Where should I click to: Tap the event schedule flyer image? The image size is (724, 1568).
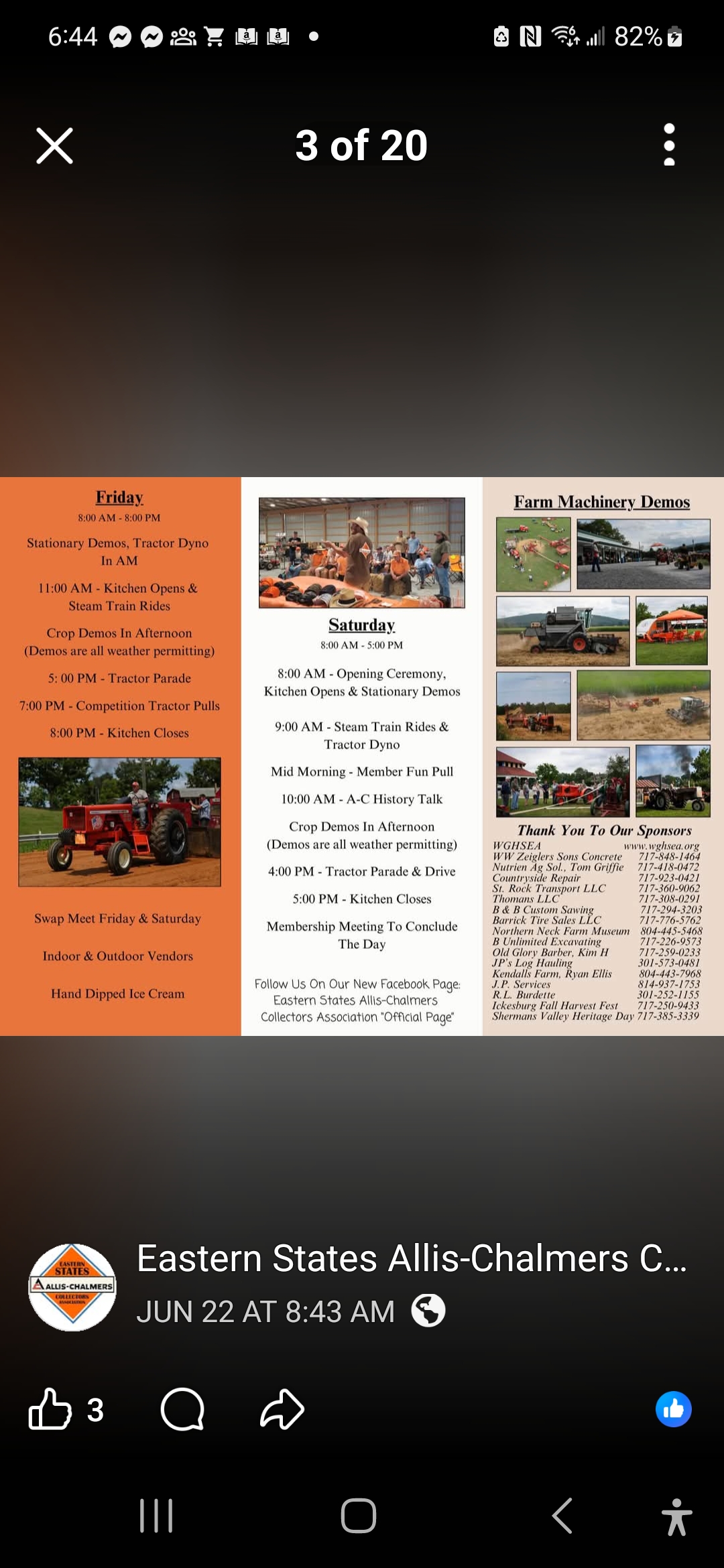tap(362, 756)
